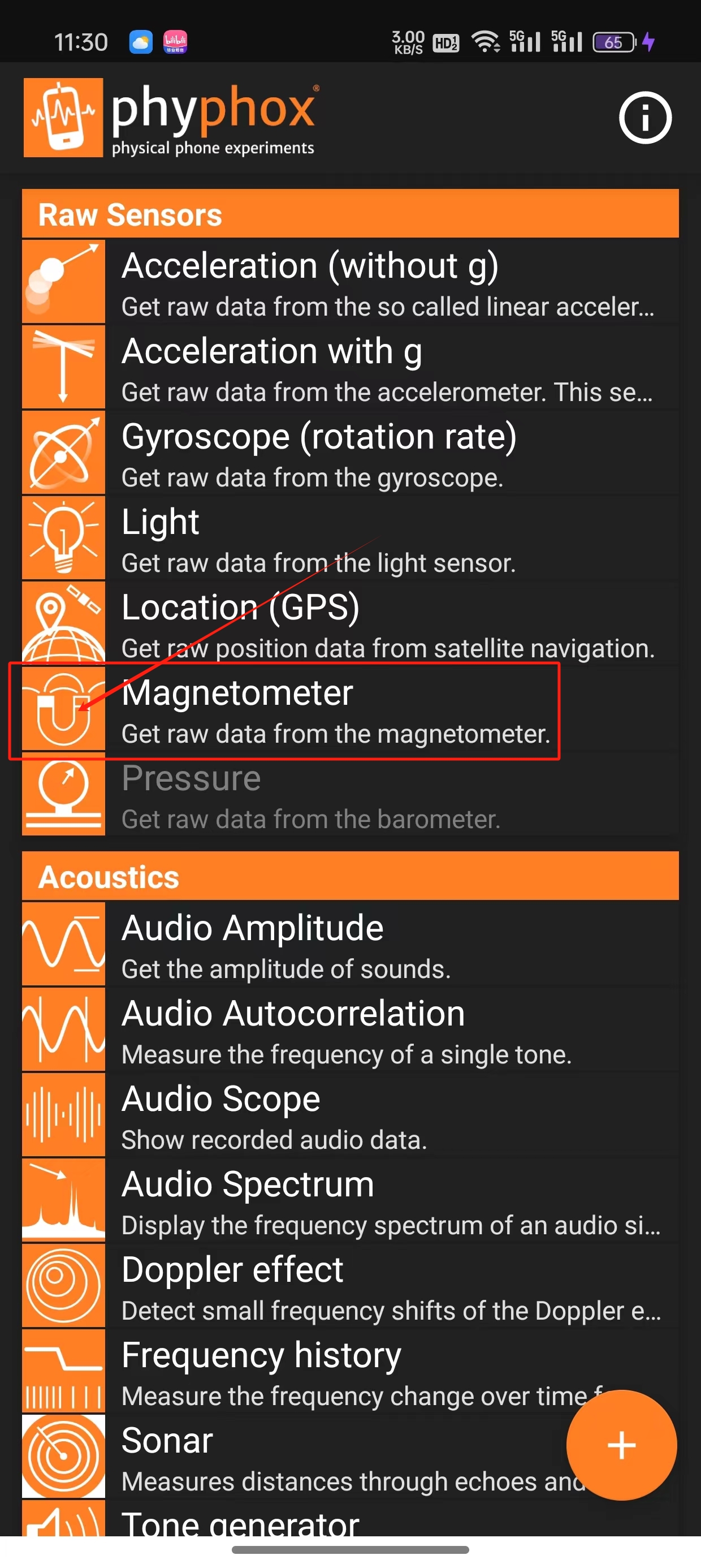Select the Light sensor experiment

pos(350,538)
